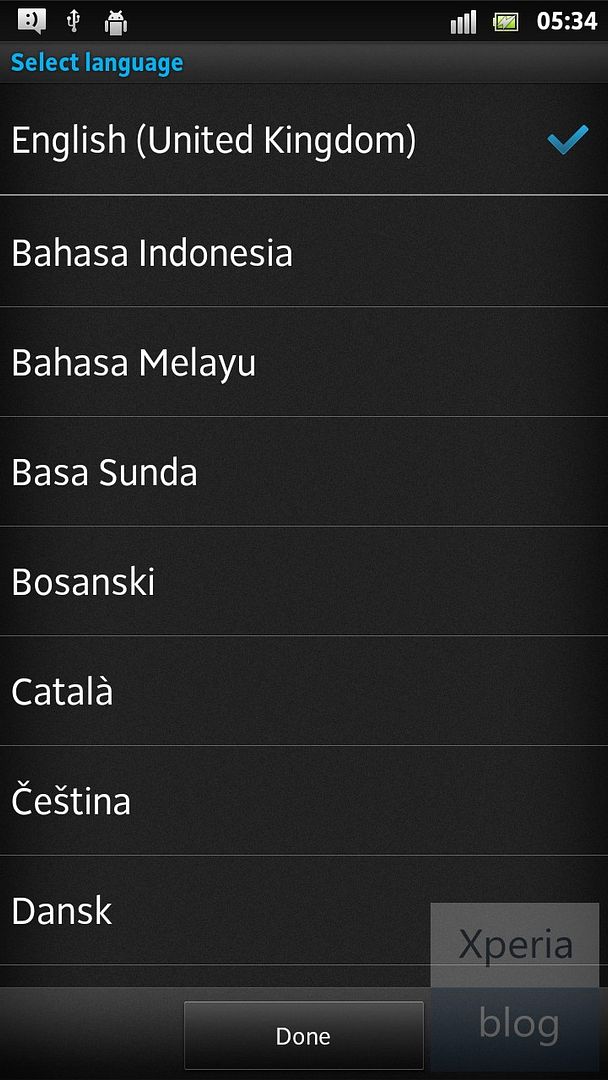Confirm selection with the Done button
The width and height of the screenshot is (608, 1080).
[303, 1036]
